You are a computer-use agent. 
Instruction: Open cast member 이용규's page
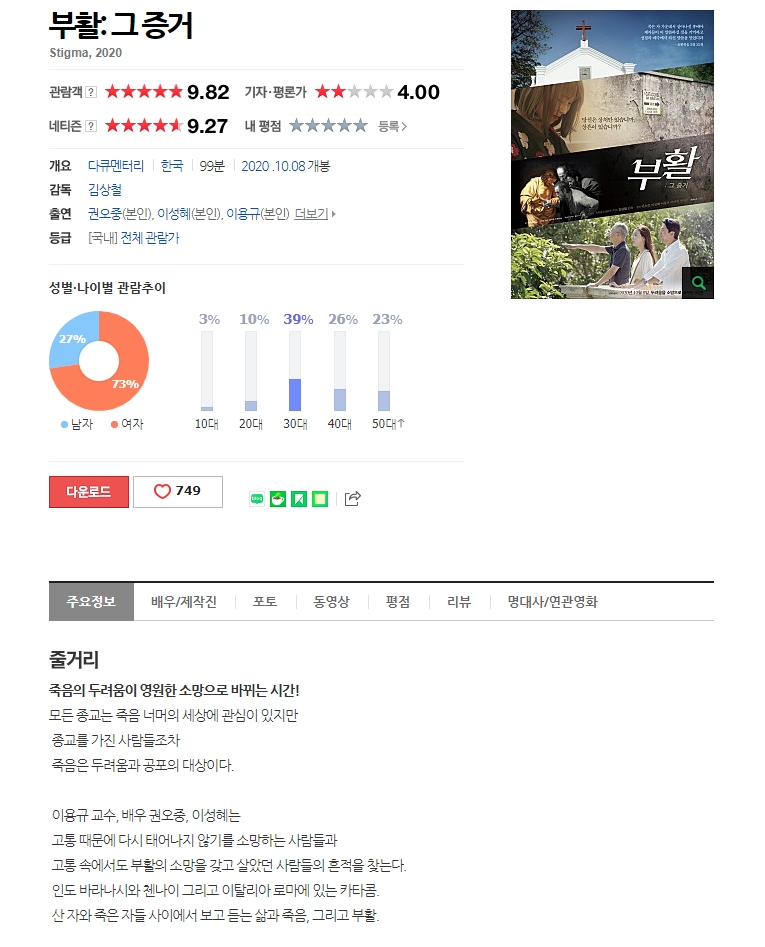[243, 214]
